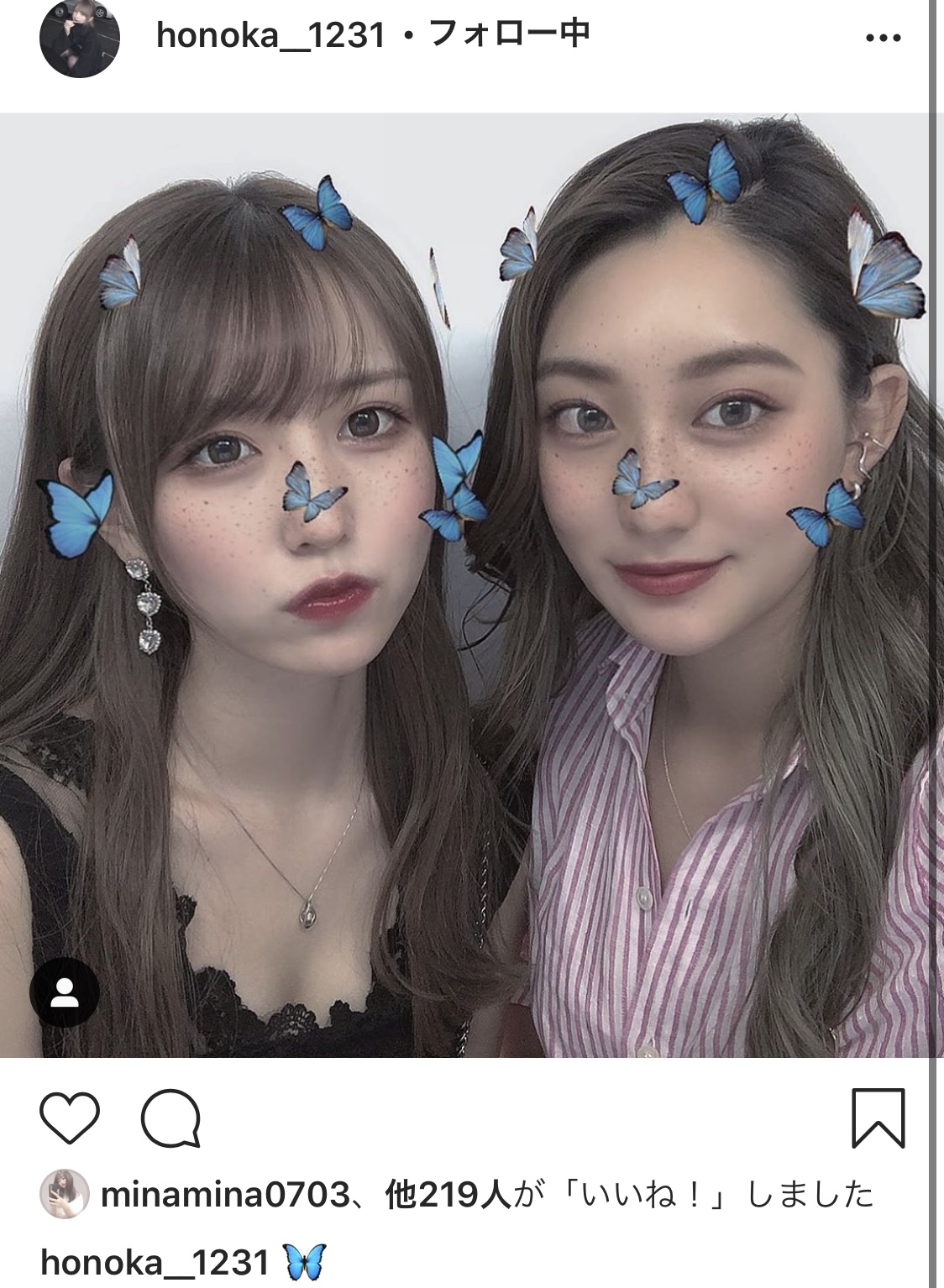Open the post's three-dot options menu
This screenshot has width=944, height=1288.
(x=882, y=39)
